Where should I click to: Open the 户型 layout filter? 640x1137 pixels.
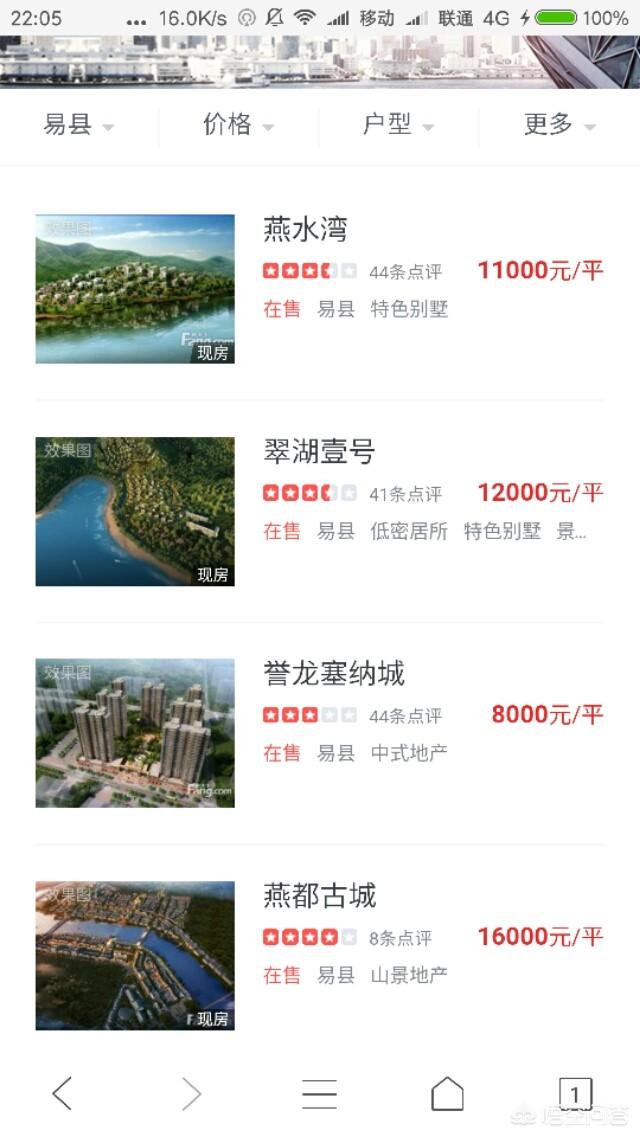point(398,125)
